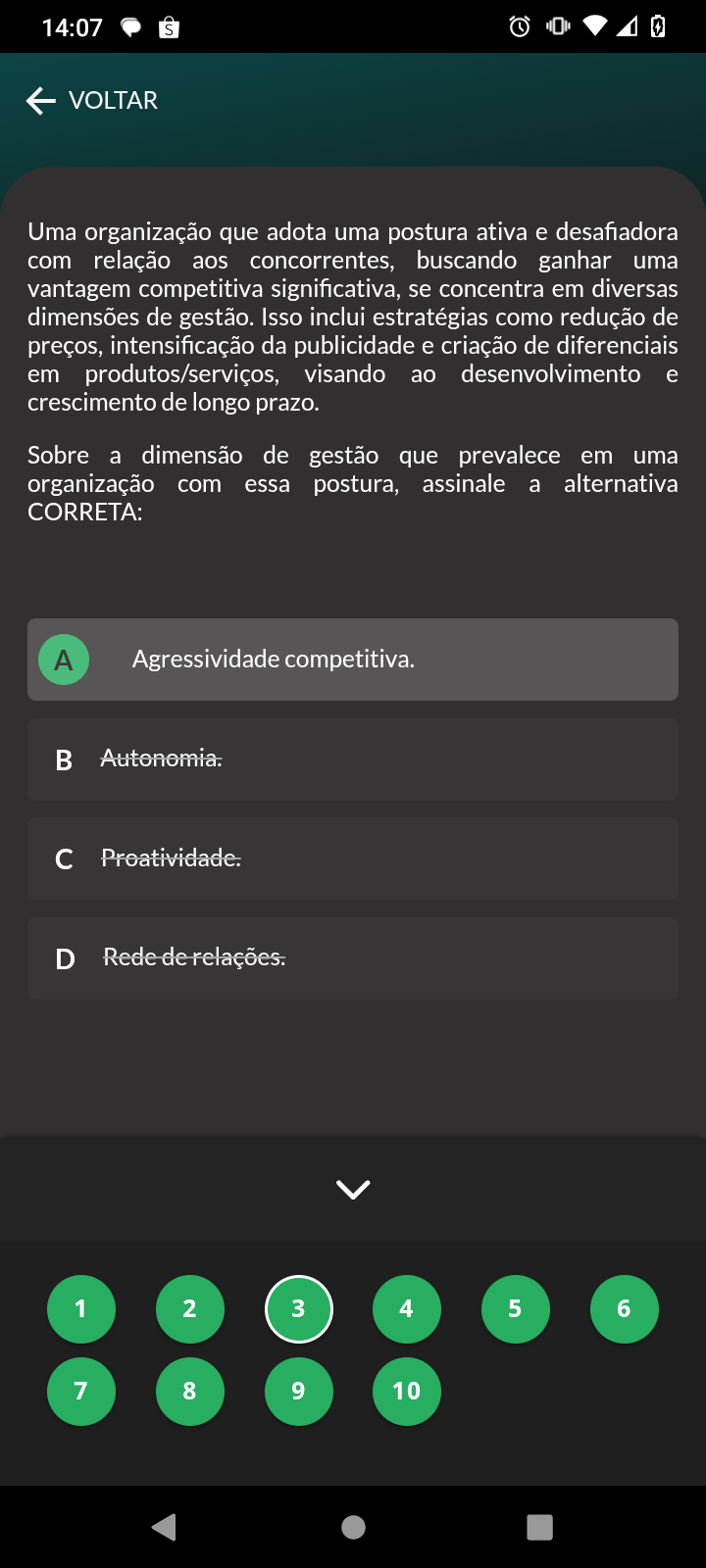The height and width of the screenshot is (1568, 706).
Task: Open question 3
Action: (299, 1309)
